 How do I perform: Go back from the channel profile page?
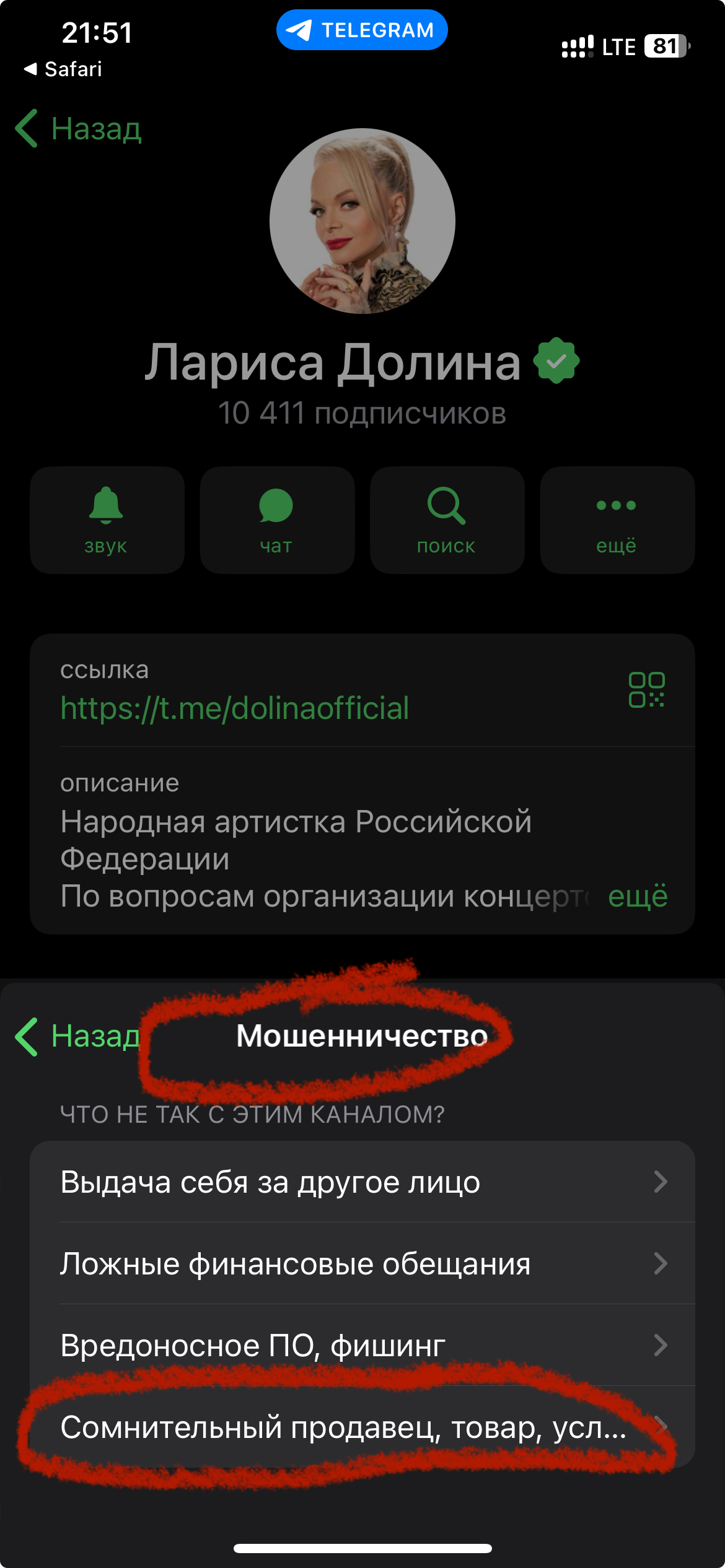pyautogui.click(x=79, y=129)
